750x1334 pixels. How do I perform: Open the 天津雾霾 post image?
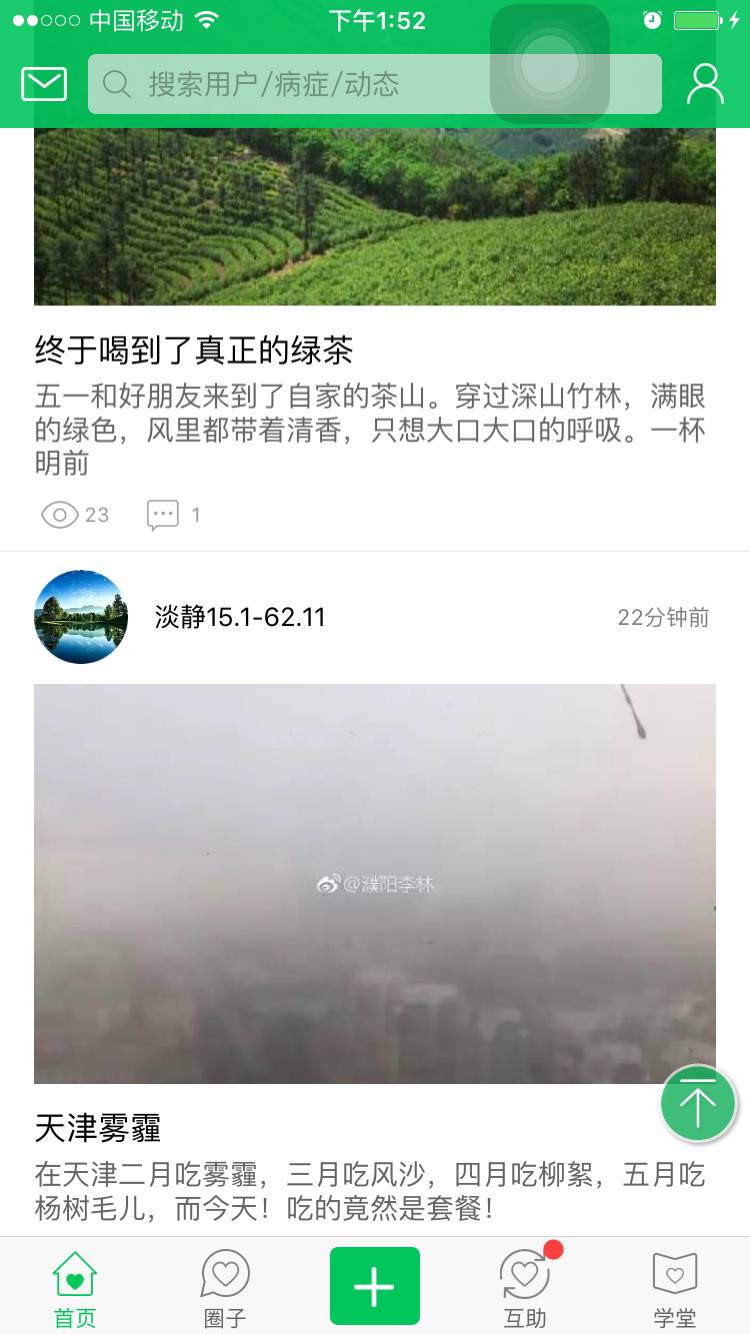point(375,883)
